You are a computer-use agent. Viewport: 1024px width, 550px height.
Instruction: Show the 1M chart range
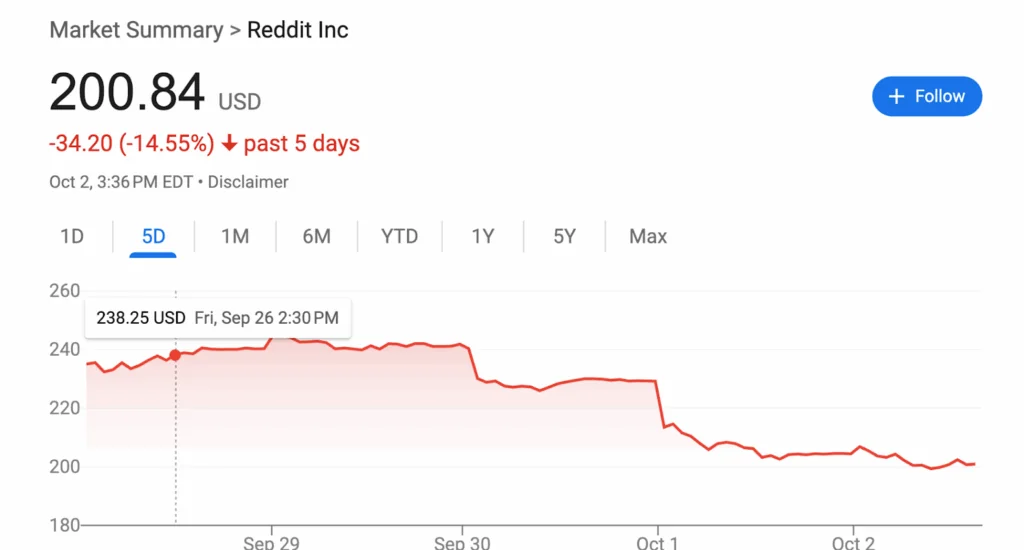point(235,237)
